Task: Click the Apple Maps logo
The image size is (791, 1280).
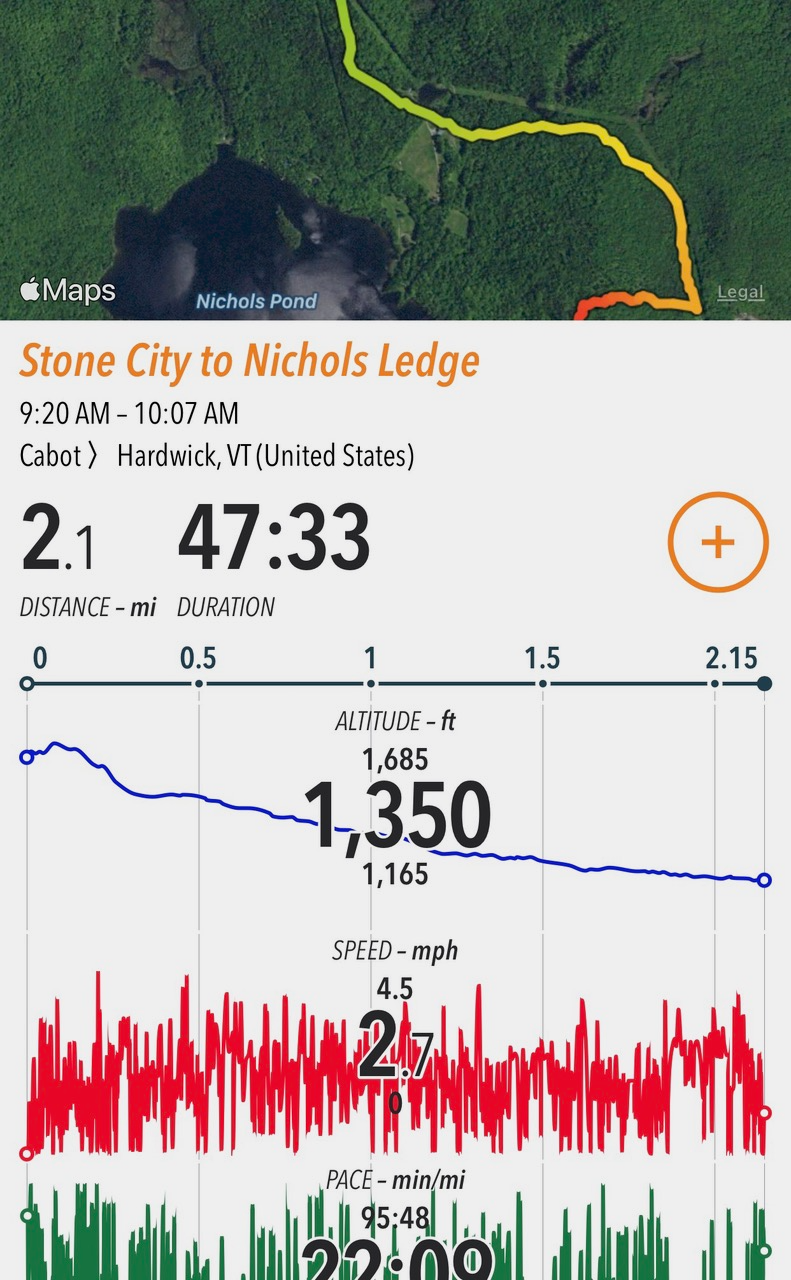Action: point(68,291)
